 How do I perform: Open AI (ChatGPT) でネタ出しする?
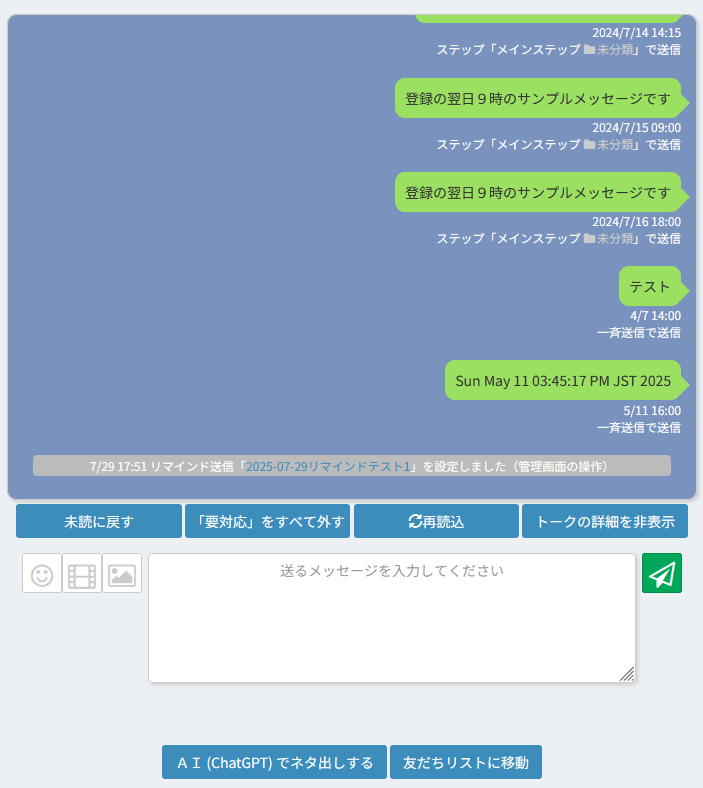[274, 762]
